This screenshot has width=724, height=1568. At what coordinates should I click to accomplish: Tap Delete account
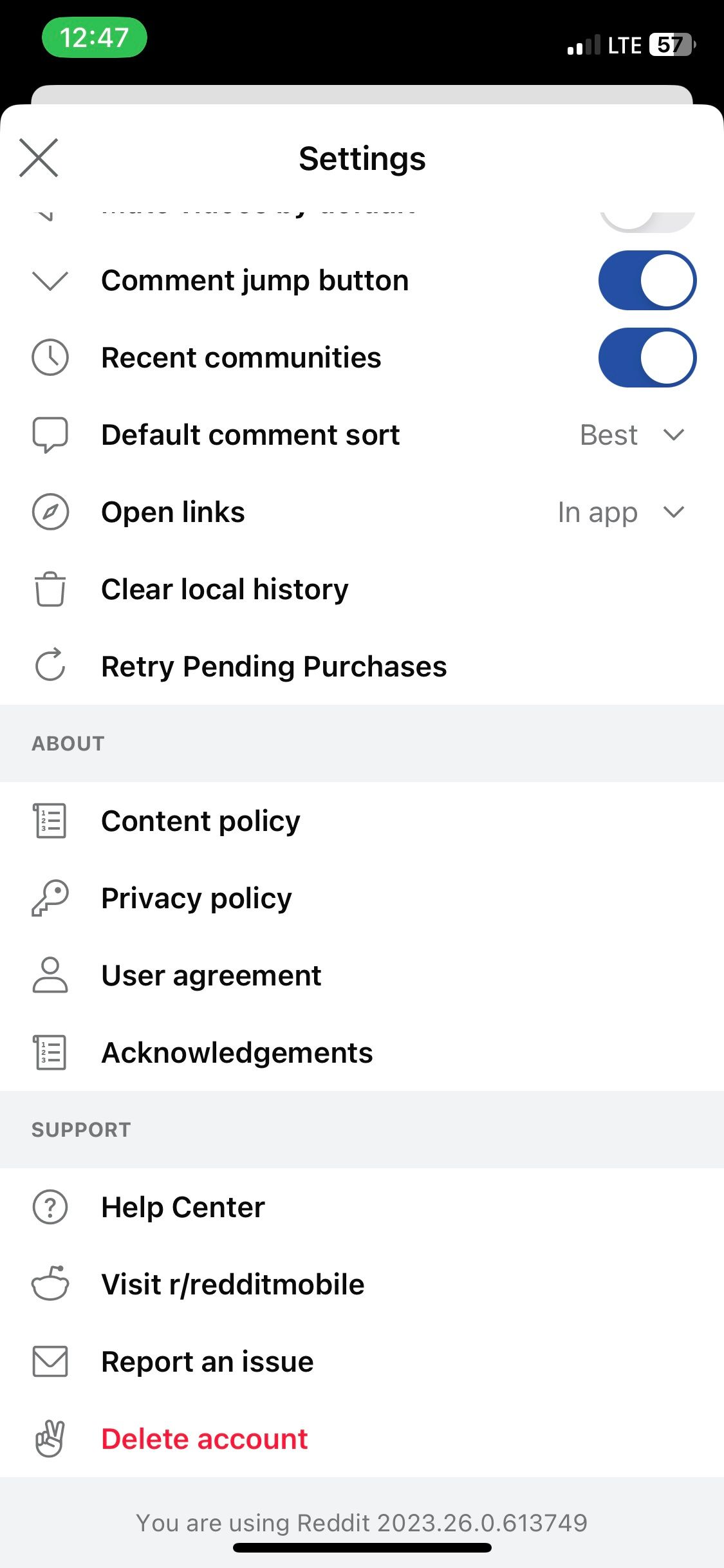(x=204, y=1438)
